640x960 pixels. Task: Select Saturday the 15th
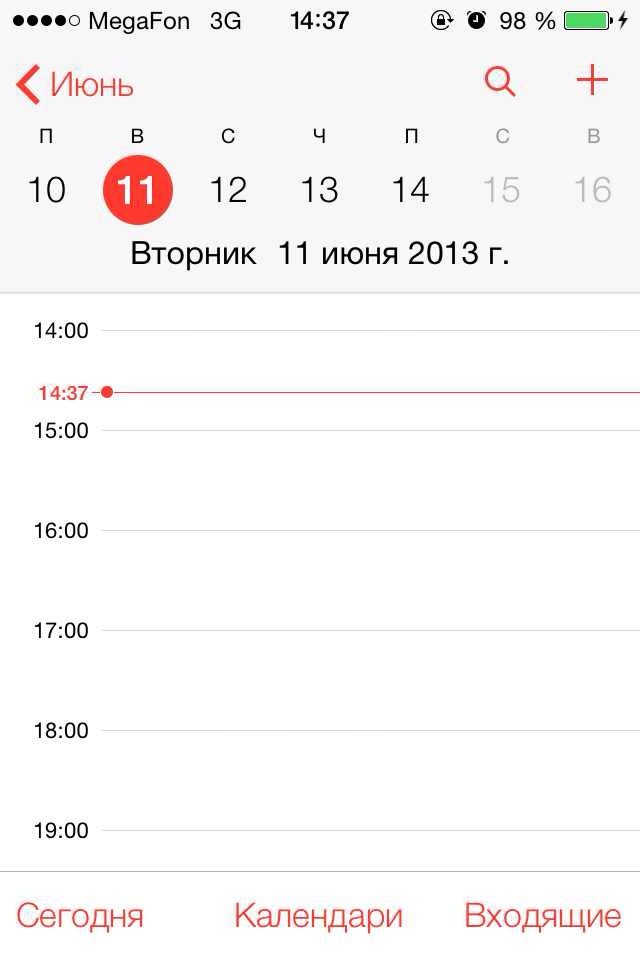(x=501, y=189)
